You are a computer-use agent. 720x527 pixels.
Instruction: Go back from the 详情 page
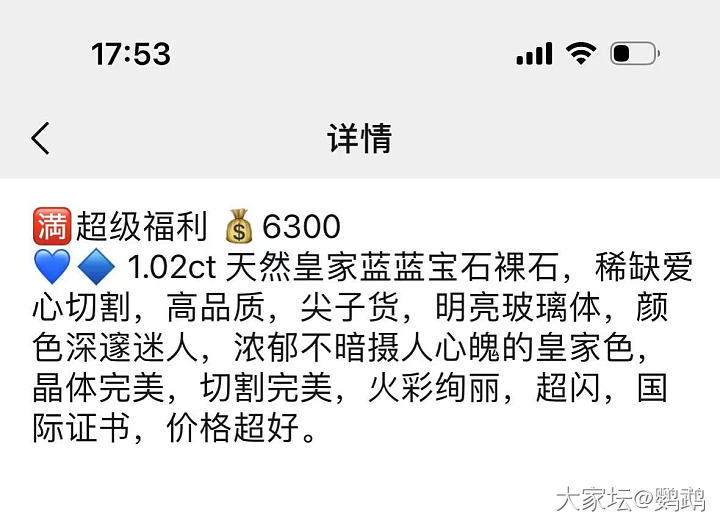pos(40,138)
